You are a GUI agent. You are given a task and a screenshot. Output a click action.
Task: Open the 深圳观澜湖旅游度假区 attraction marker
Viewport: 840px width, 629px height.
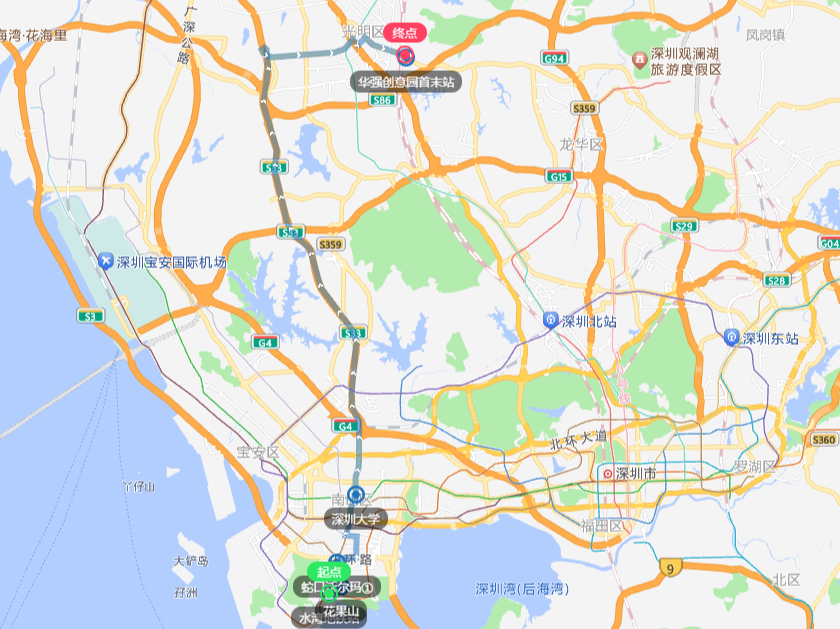640,61
